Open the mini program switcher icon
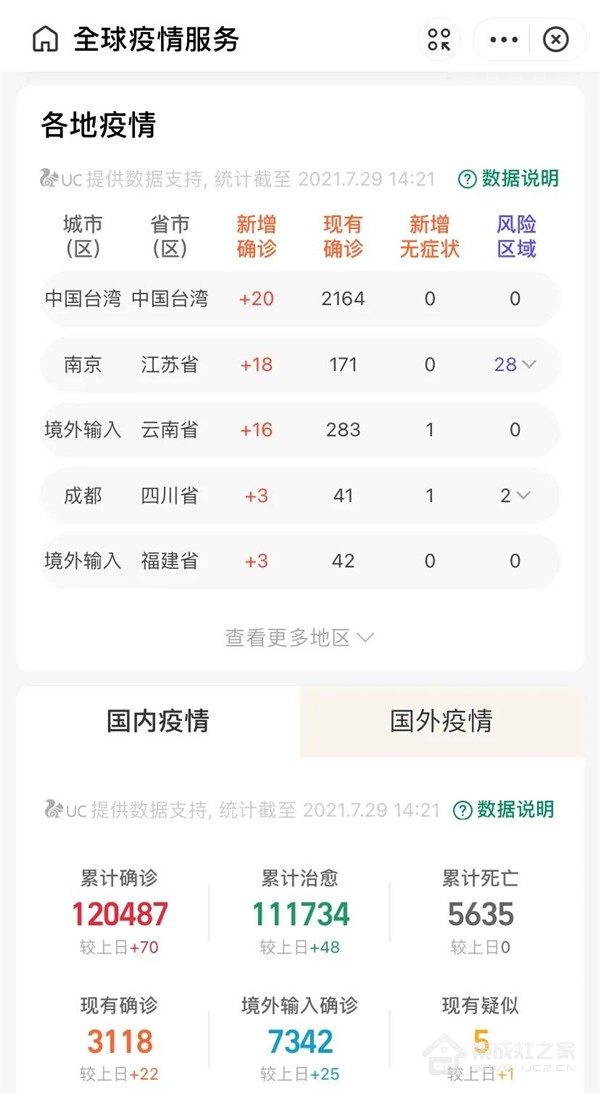Image resolution: width=600 pixels, height=1094 pixels. [x=440, y=39]
